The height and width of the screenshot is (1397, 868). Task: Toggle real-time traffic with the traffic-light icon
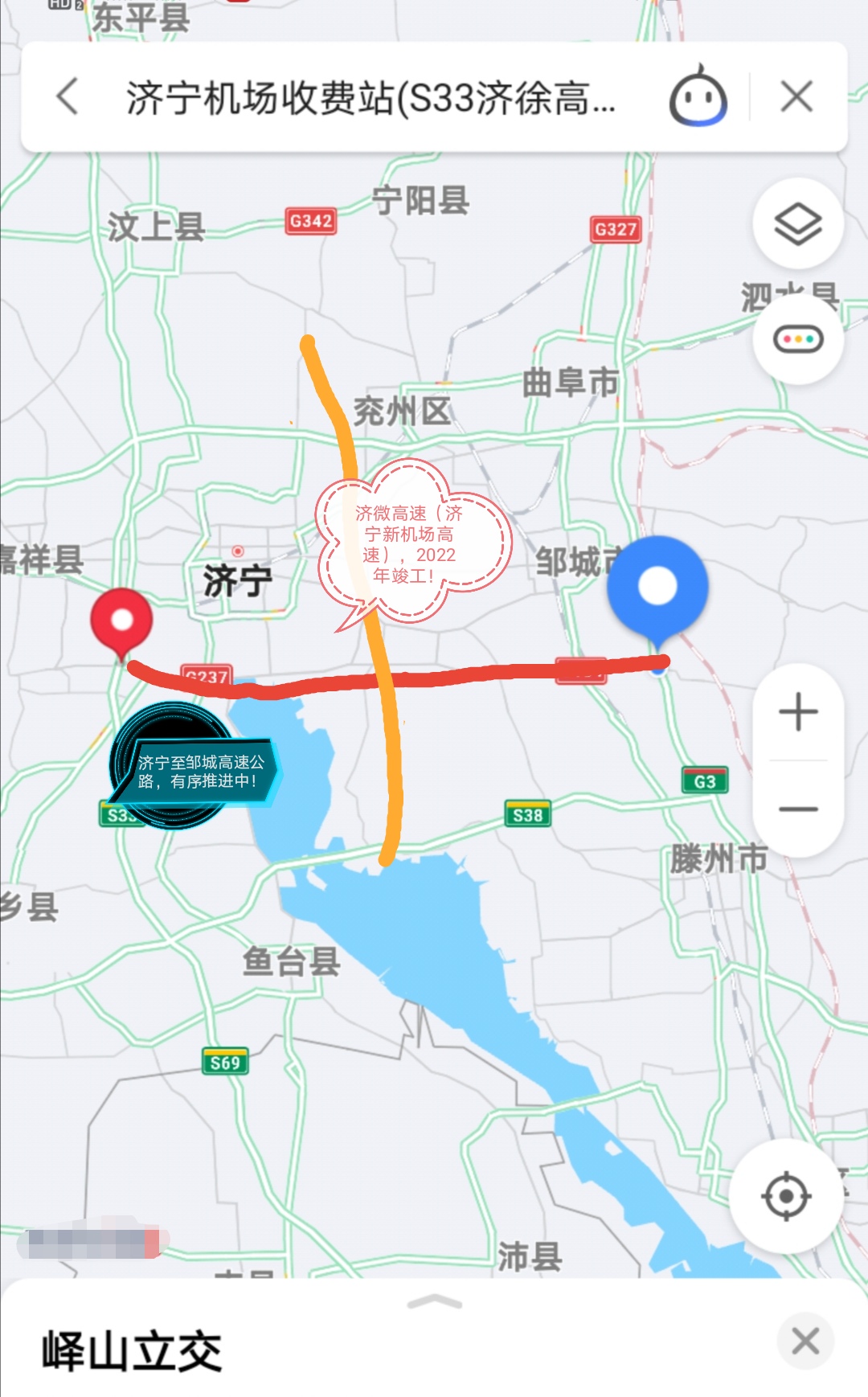(796, 341)
